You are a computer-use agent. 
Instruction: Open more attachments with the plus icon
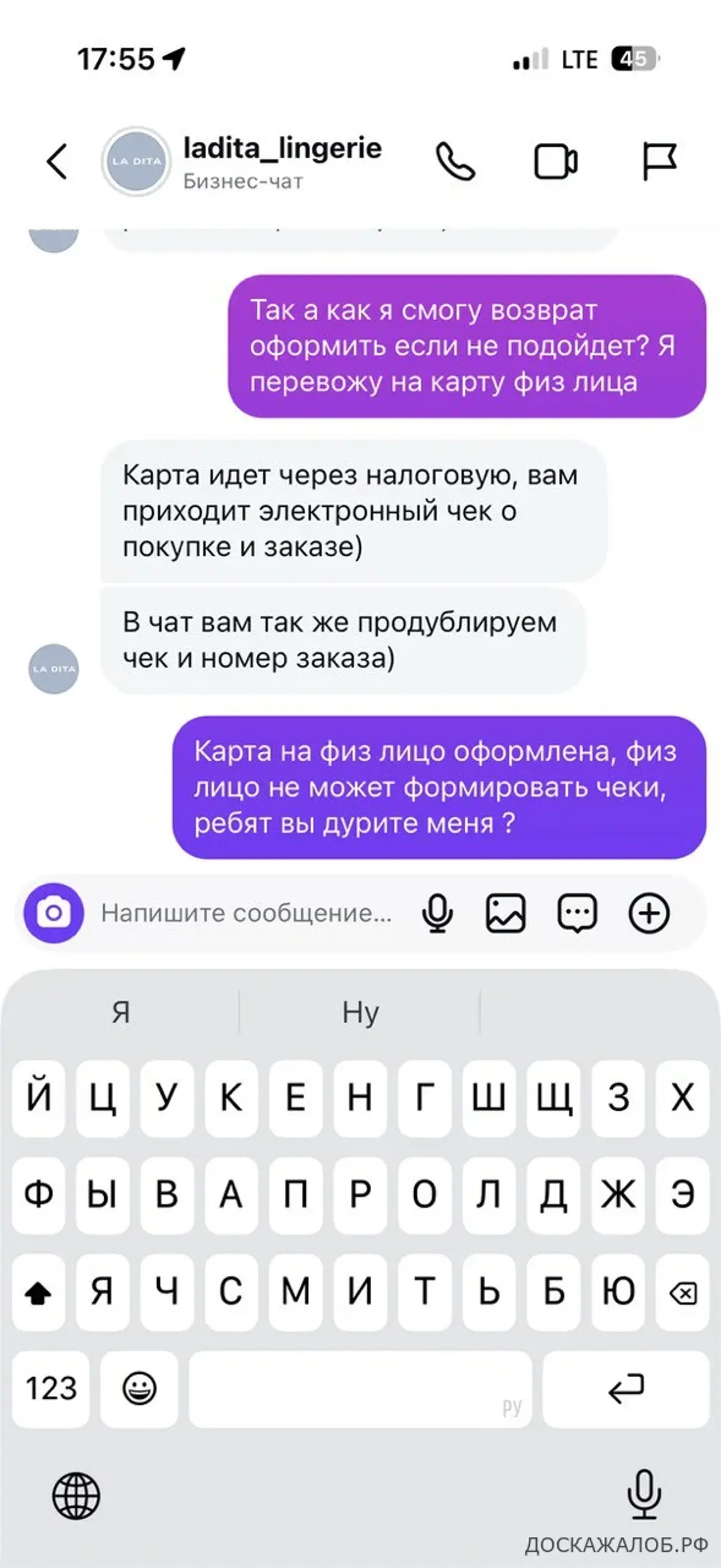[x=648, y=913]
